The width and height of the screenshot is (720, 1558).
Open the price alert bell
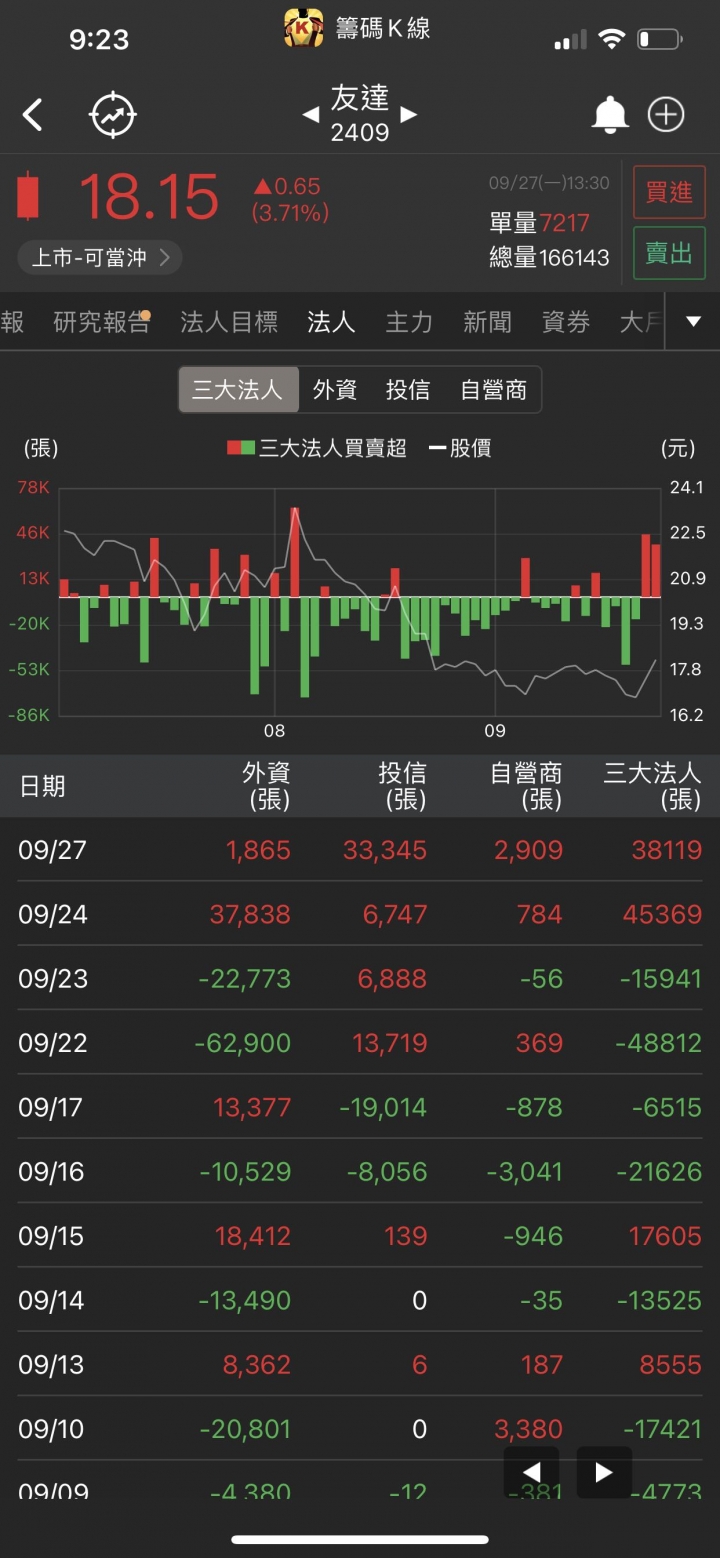pos(610,115)
